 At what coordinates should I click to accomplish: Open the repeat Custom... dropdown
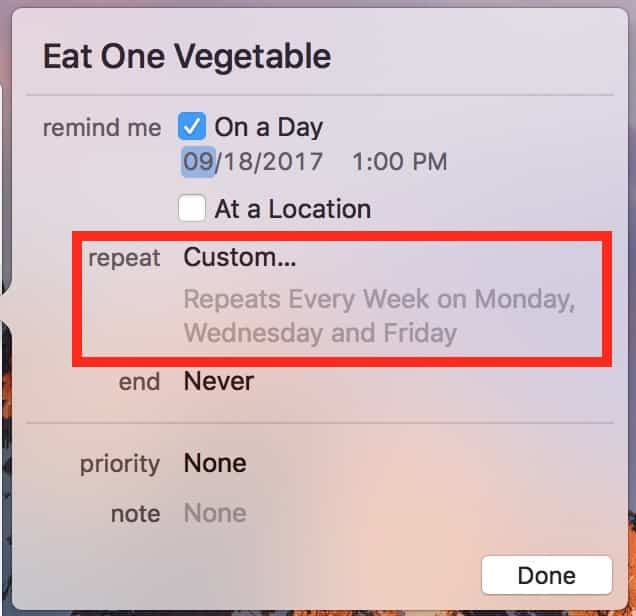coord(239,257)
